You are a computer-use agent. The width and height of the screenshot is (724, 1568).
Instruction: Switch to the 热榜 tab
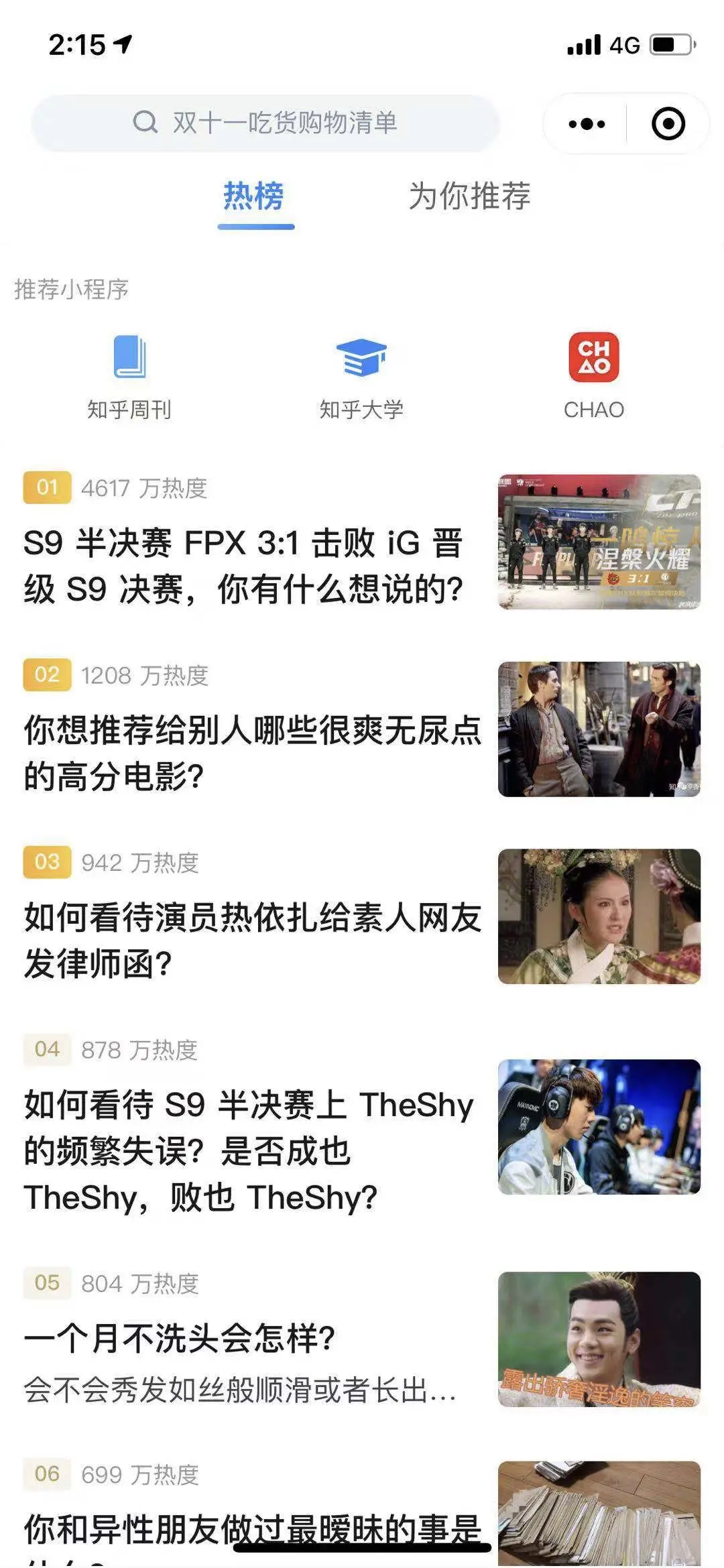pos(253,196)
